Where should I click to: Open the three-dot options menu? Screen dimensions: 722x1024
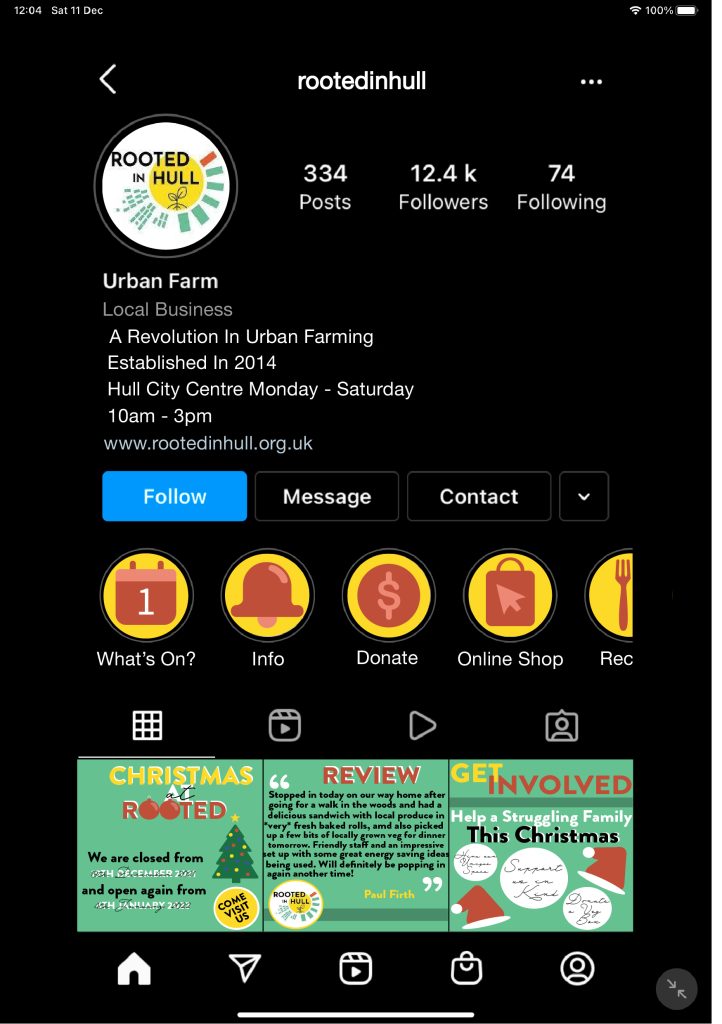click(591, 81)
